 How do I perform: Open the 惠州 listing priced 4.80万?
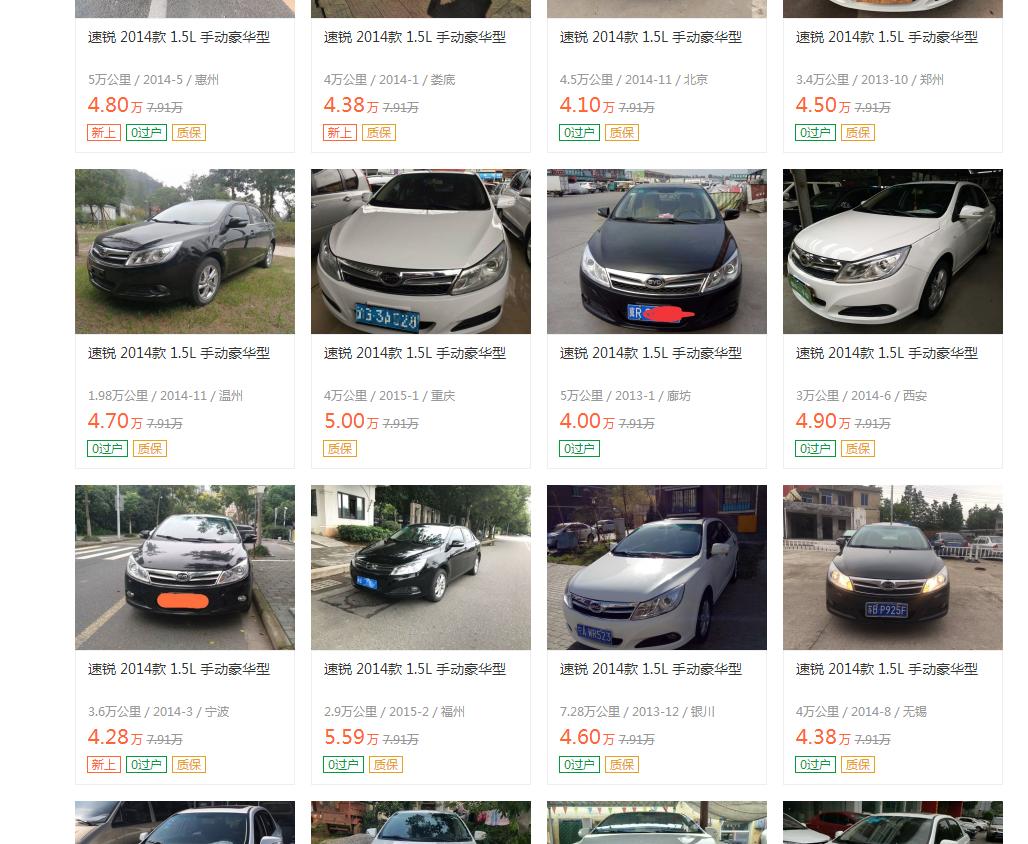tap(179, 37)
